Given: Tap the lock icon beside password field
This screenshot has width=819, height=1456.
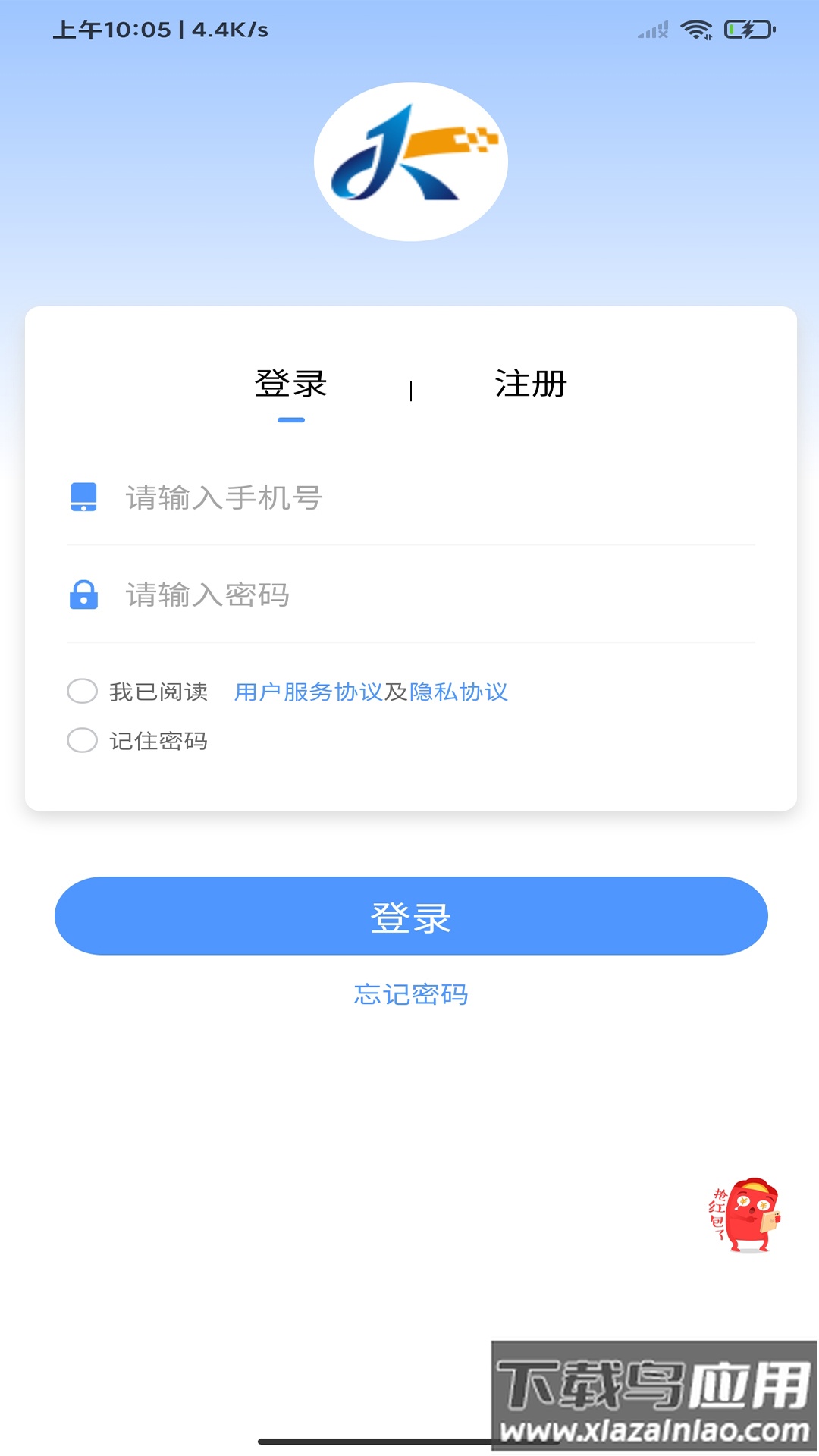Looking at the screenshot, I should 83,597.
